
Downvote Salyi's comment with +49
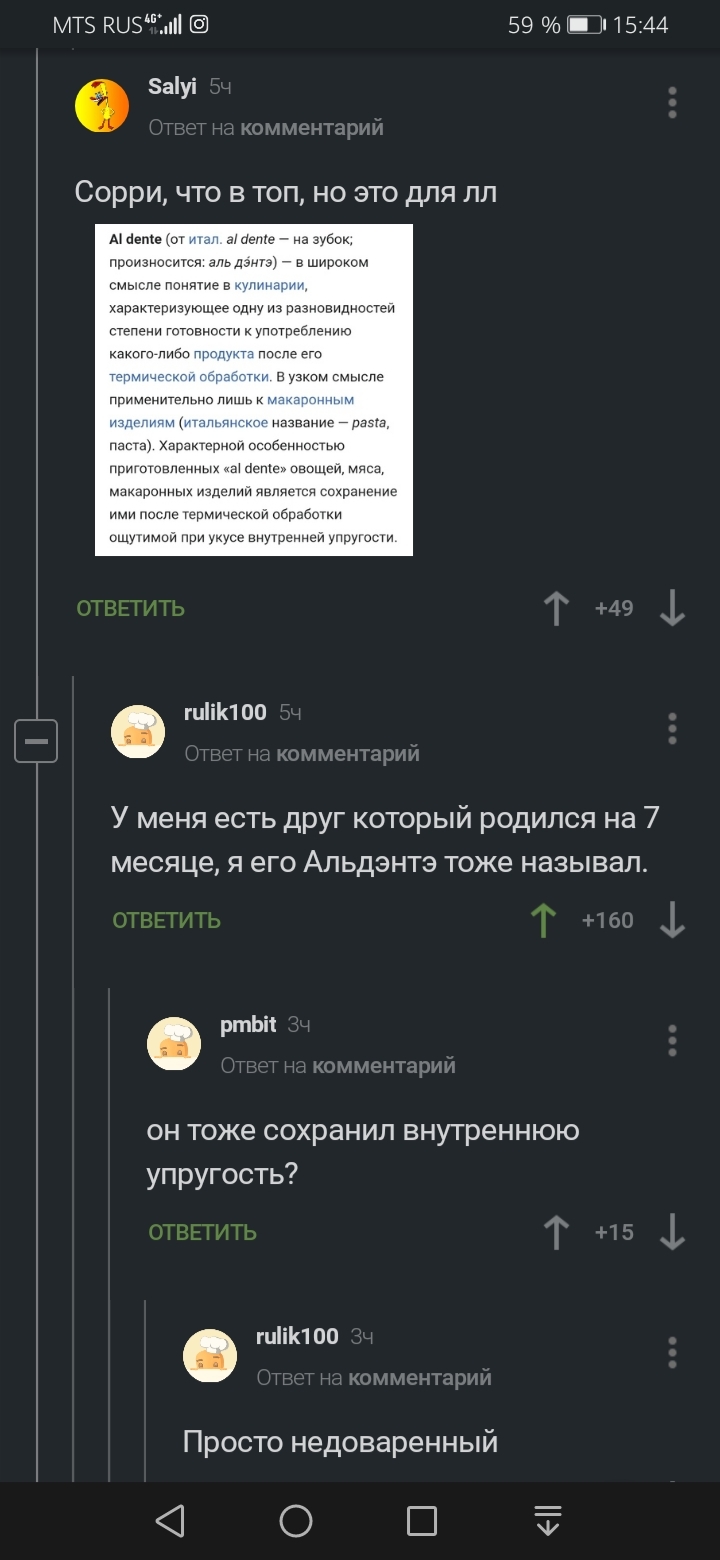pyautogui.click(x=672, y=608)
